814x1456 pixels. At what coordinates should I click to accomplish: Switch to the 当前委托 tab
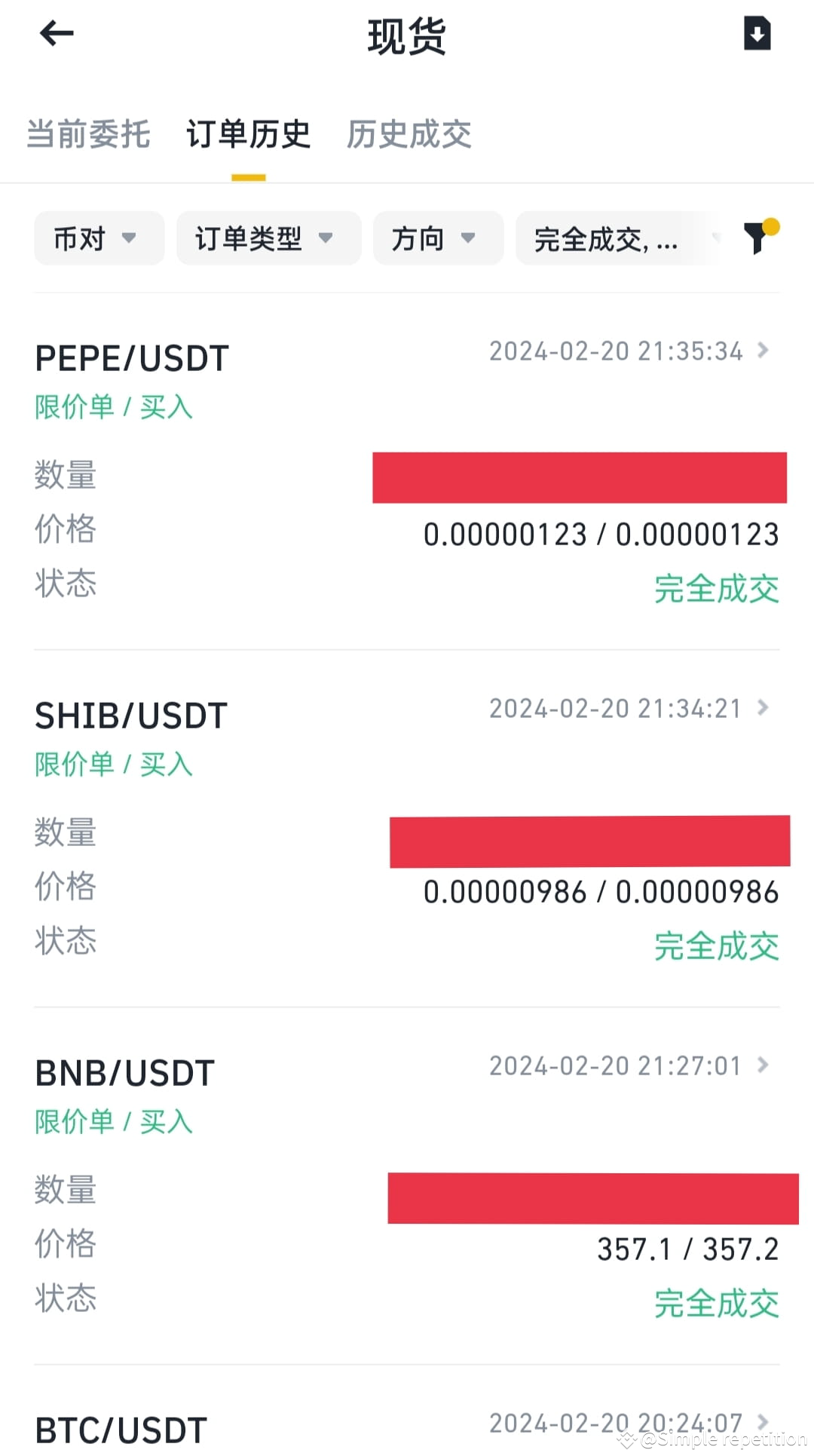tap(87, 134)
